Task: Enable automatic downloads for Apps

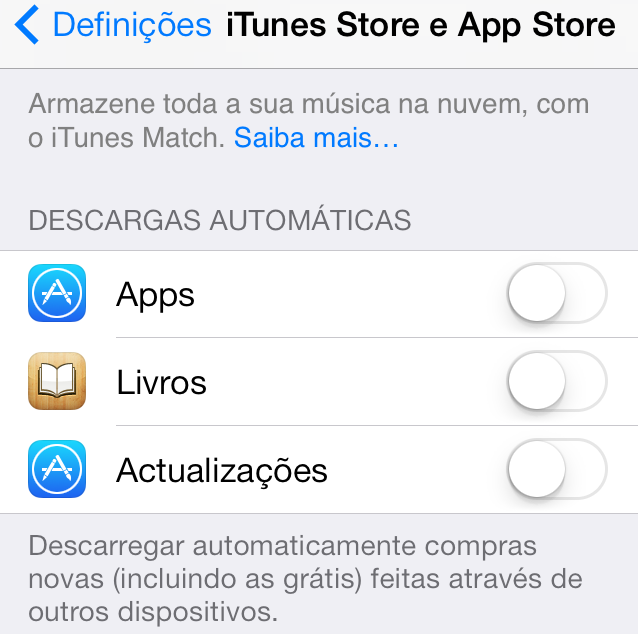Action: tap(556, 294)
